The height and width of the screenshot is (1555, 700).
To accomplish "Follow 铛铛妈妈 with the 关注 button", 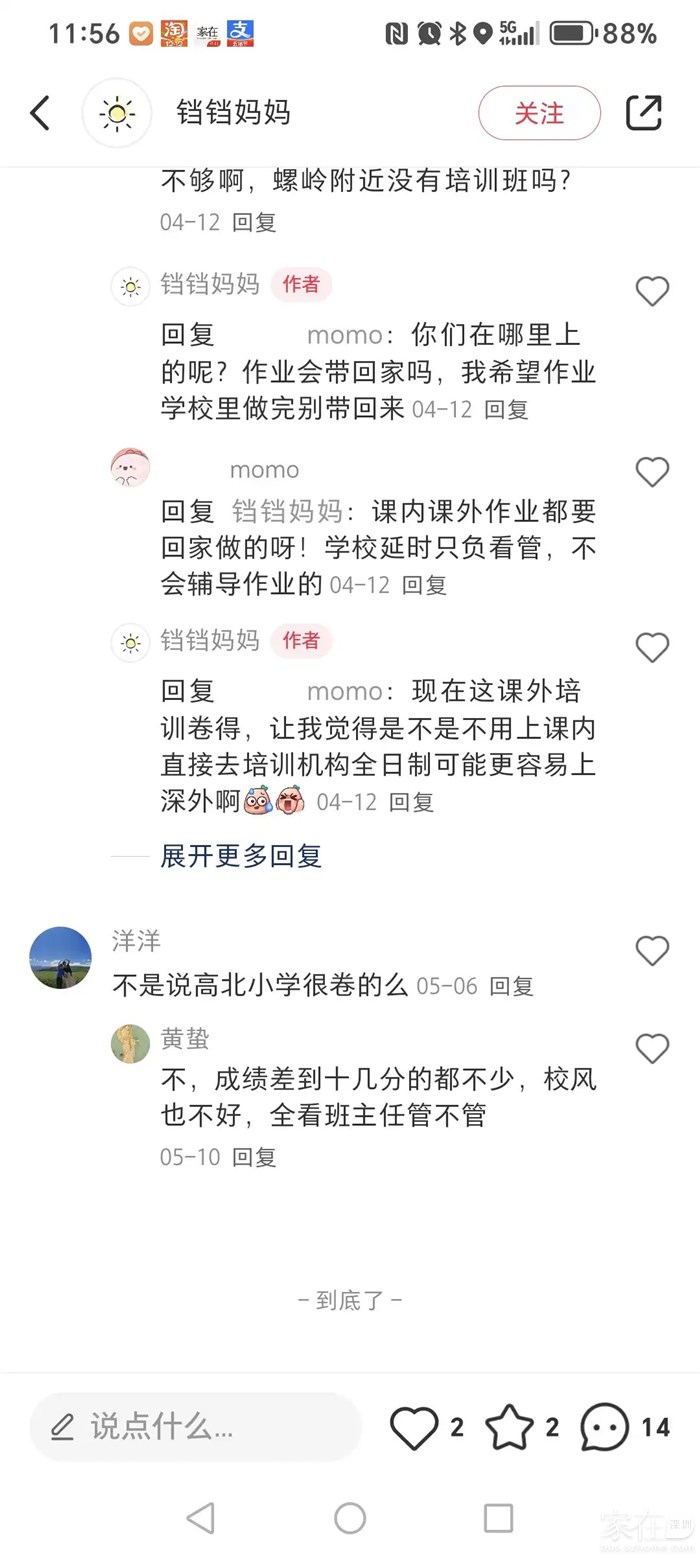I will [539, 113].
